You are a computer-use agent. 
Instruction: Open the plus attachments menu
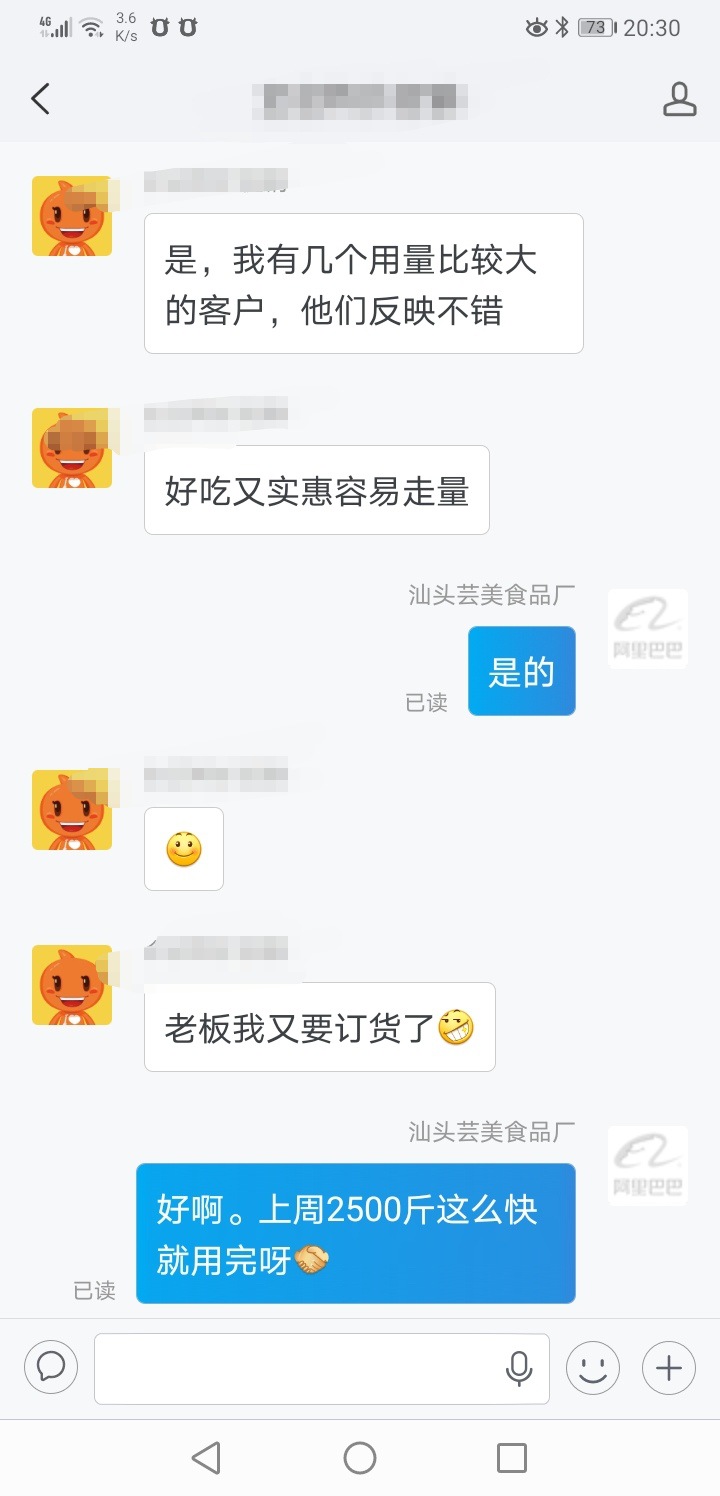[x=668, y=1367]
